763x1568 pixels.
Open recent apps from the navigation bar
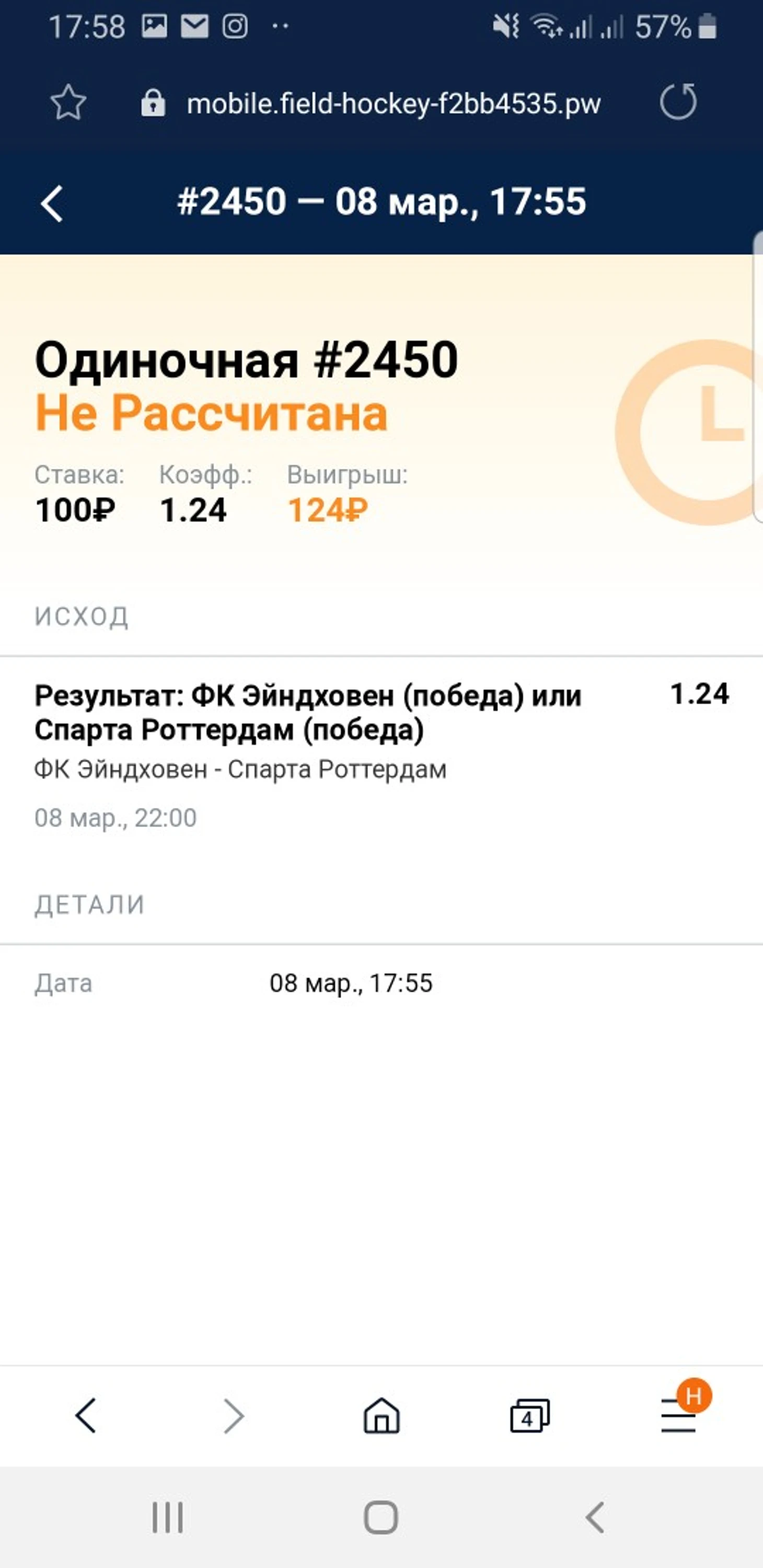pos(167,1517)
